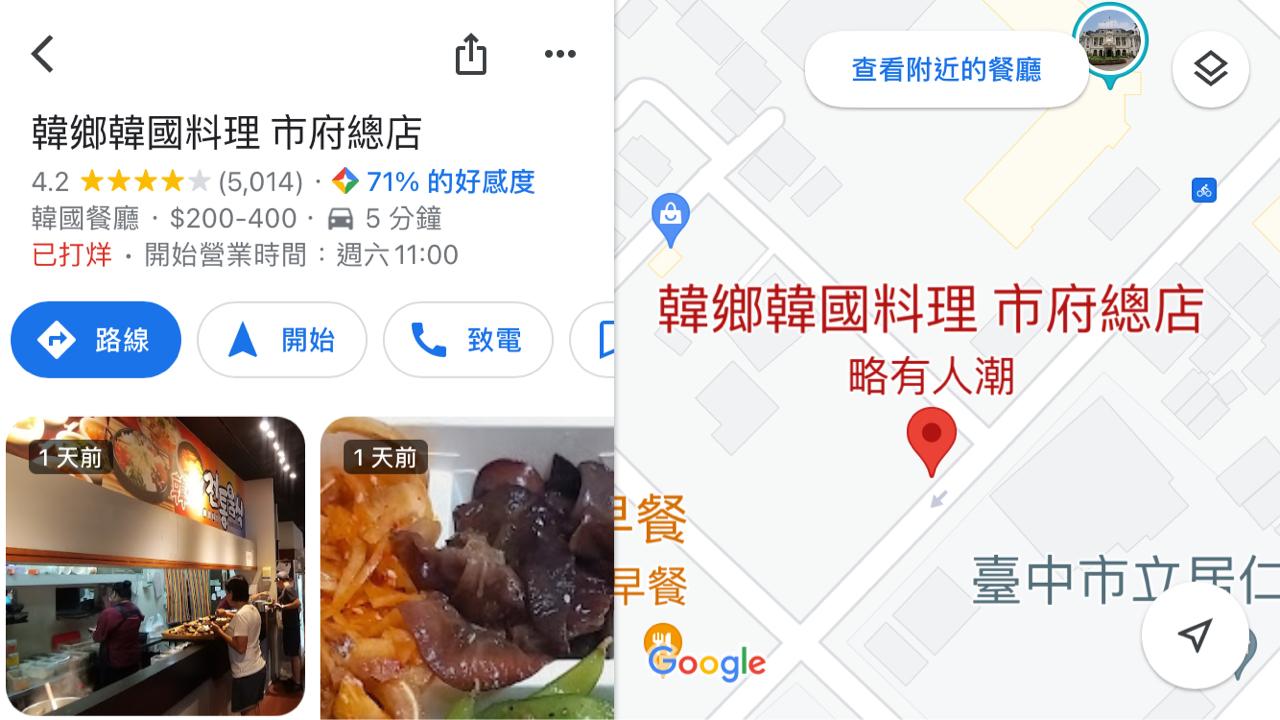The height and width of the screenshot is (720, 1280).
Task: Open the landmark photo pin on map
Action: 1110,42
